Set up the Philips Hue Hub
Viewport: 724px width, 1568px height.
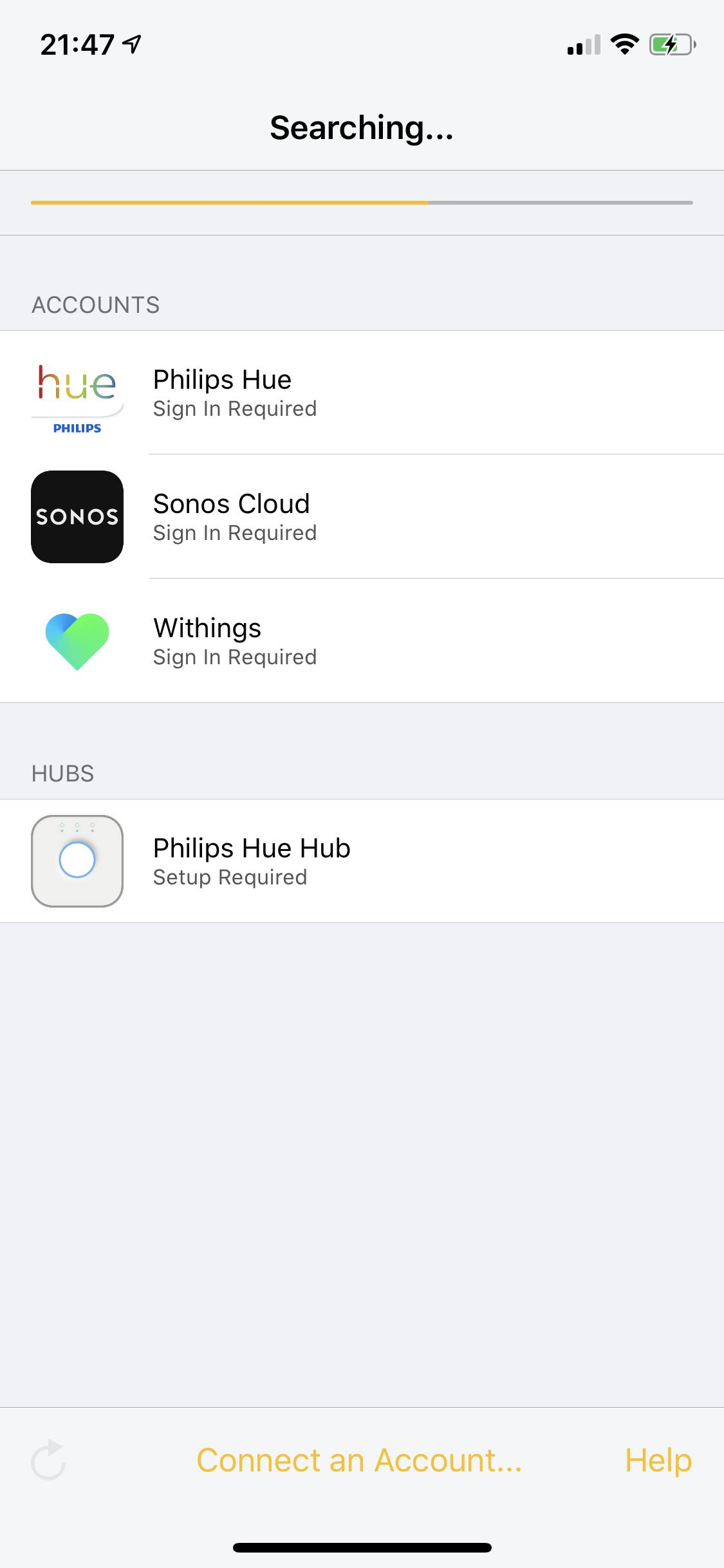(362, 861)
